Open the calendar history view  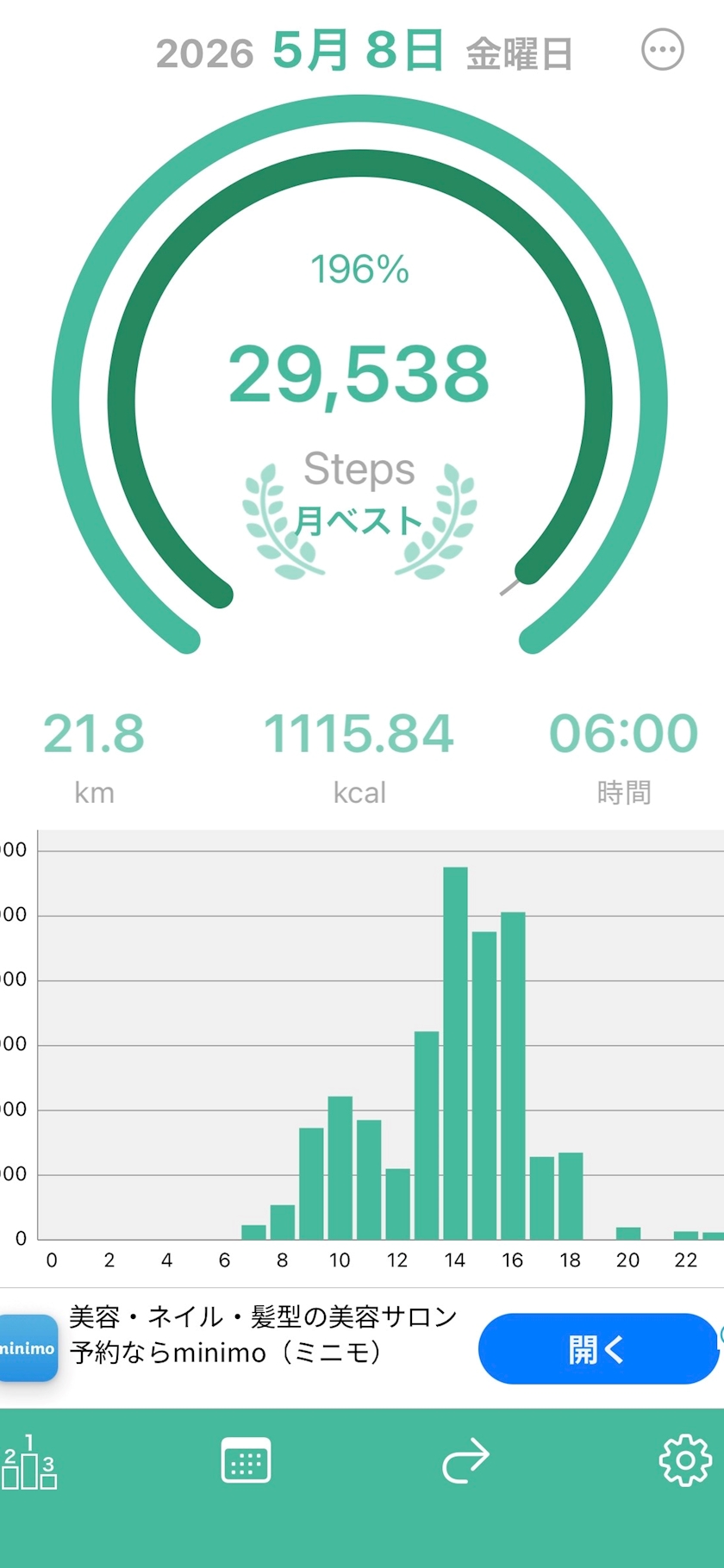[246, 1460]
